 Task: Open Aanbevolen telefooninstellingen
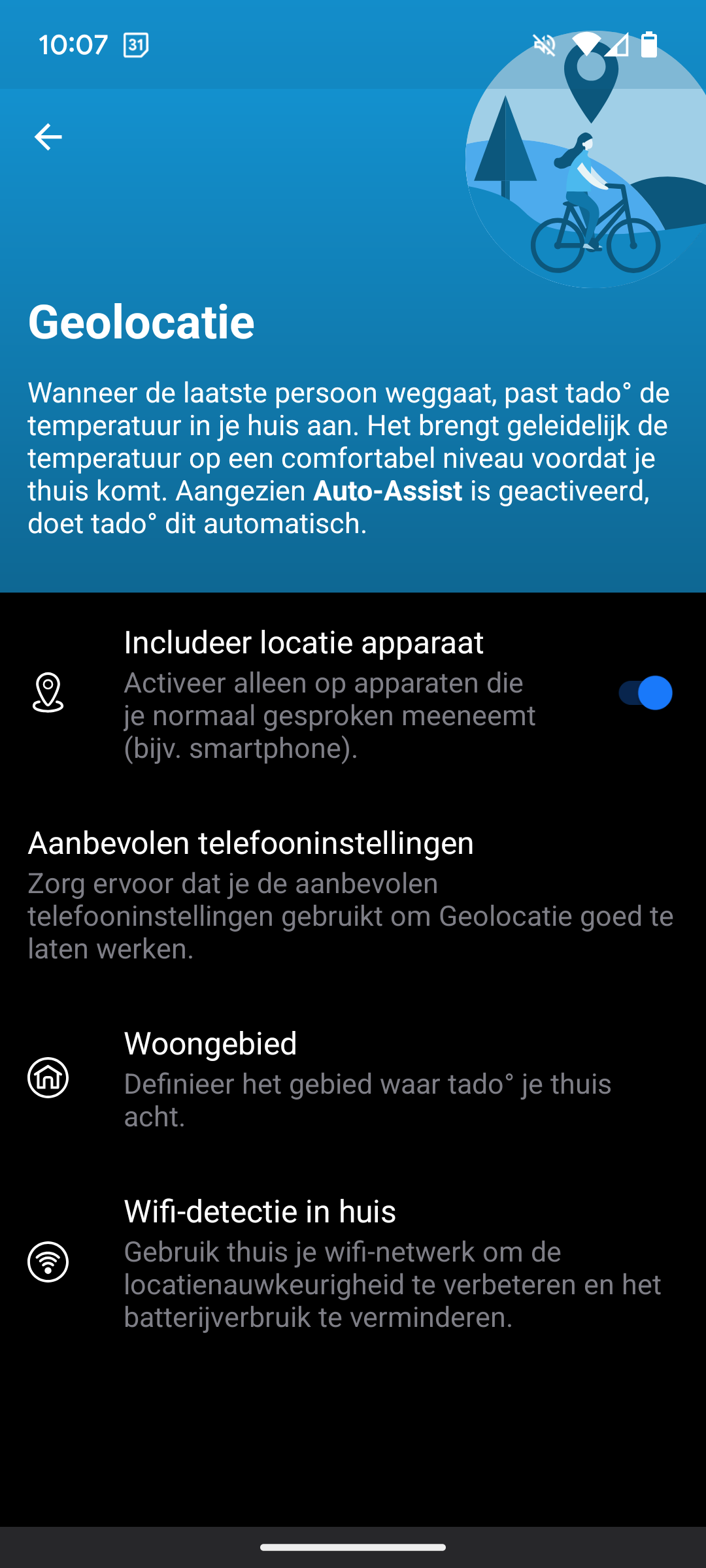[353, 894]
